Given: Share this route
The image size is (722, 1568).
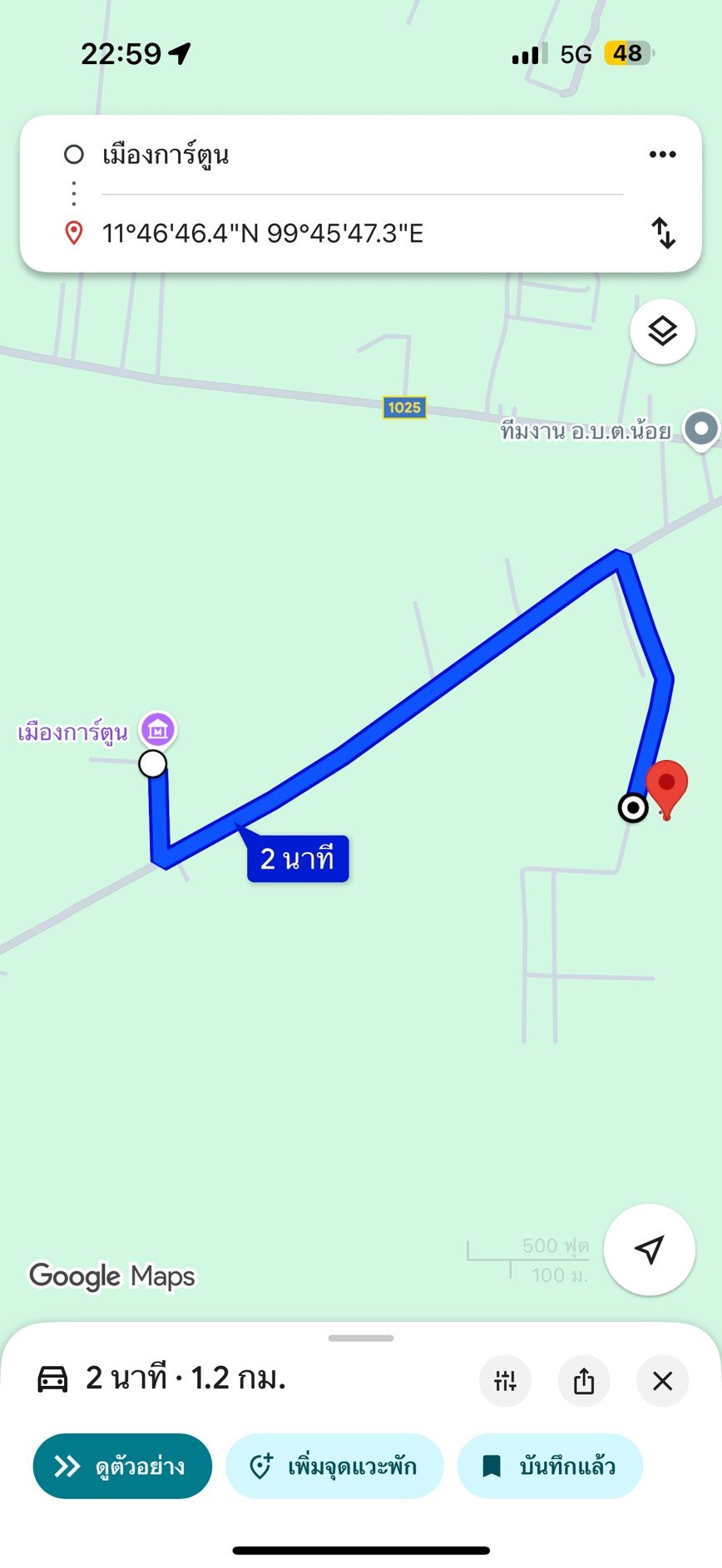Looking at the screenshot, I should coord(584,1381).
